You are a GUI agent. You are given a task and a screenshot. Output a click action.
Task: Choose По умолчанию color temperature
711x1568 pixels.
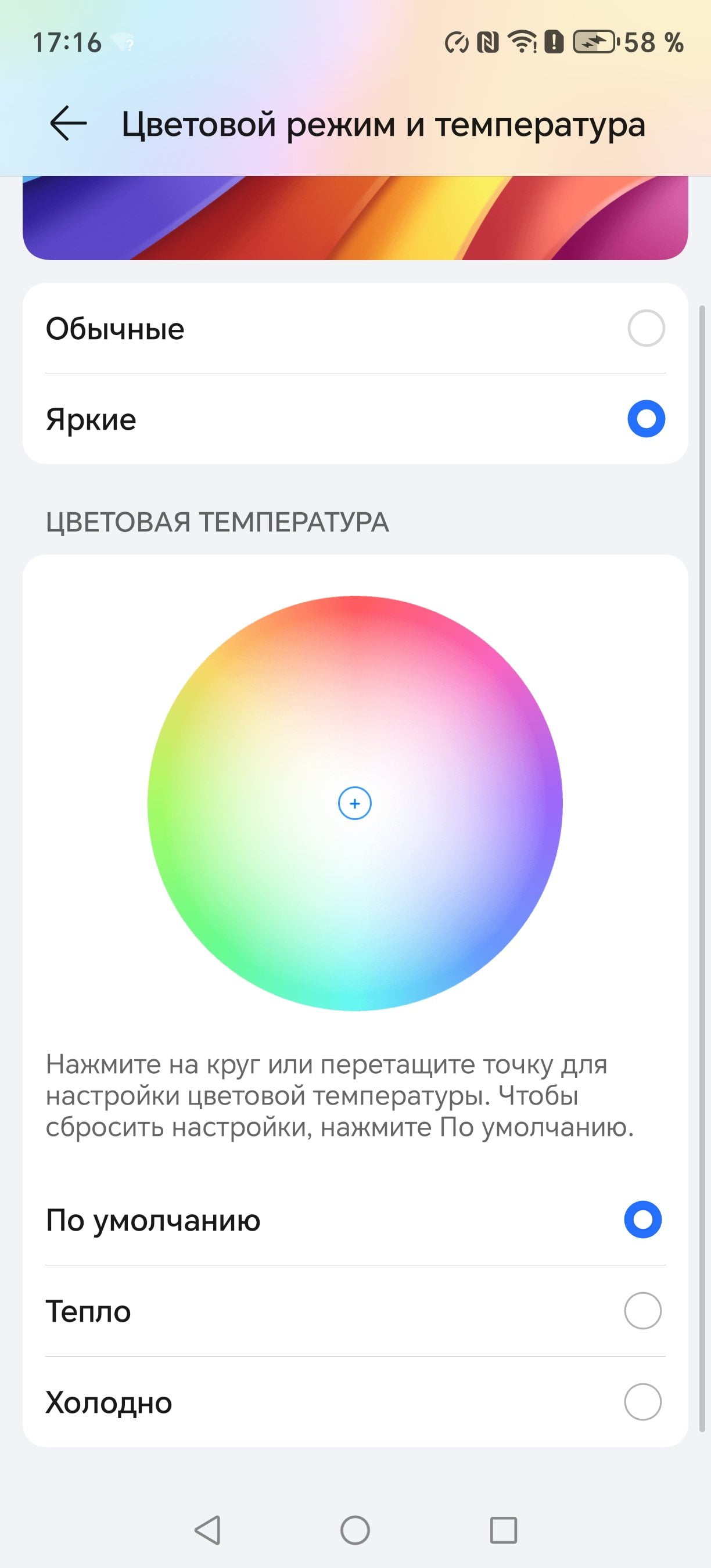click(x=355, y=1219)
